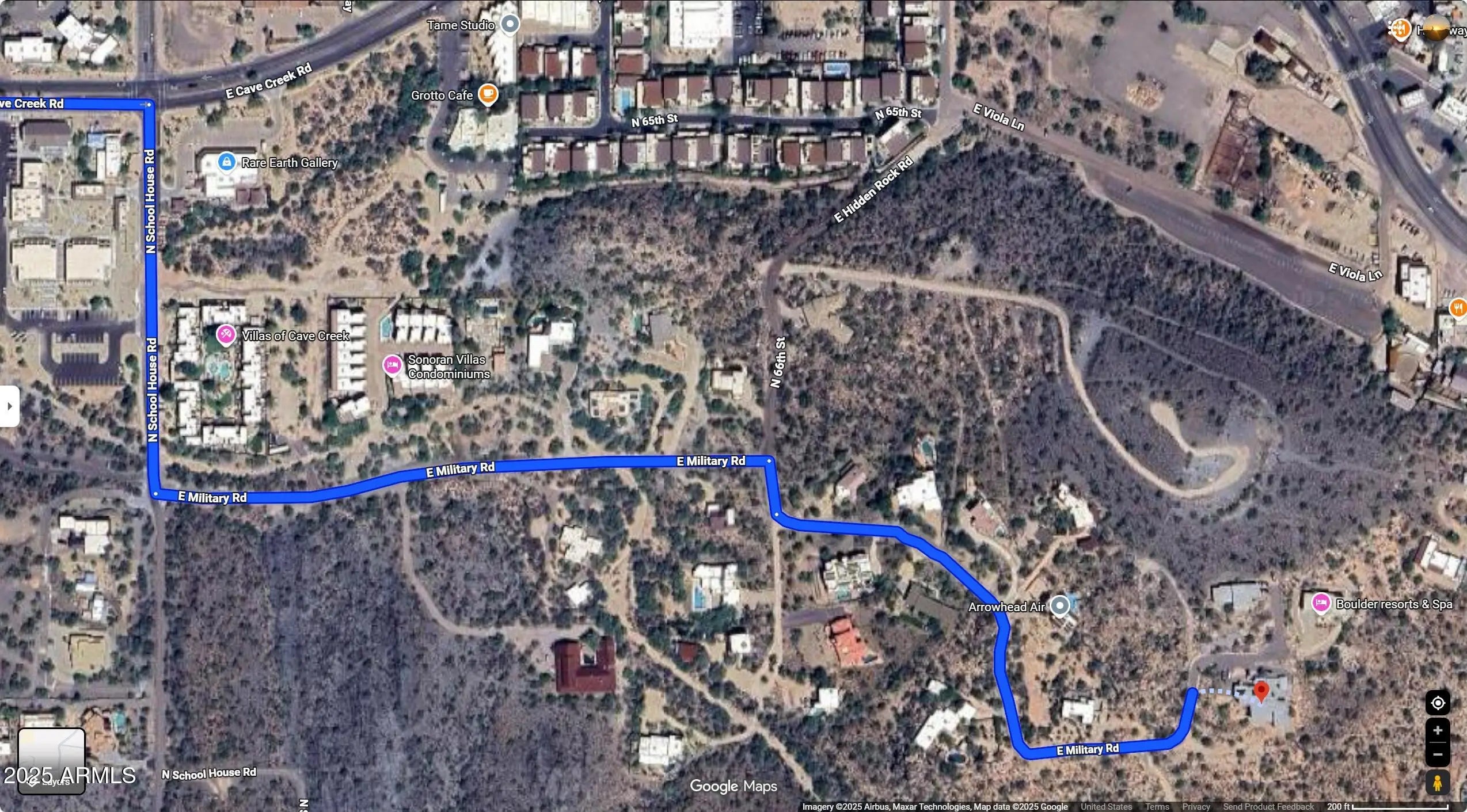Open the Privacy link

point(1196,807)
